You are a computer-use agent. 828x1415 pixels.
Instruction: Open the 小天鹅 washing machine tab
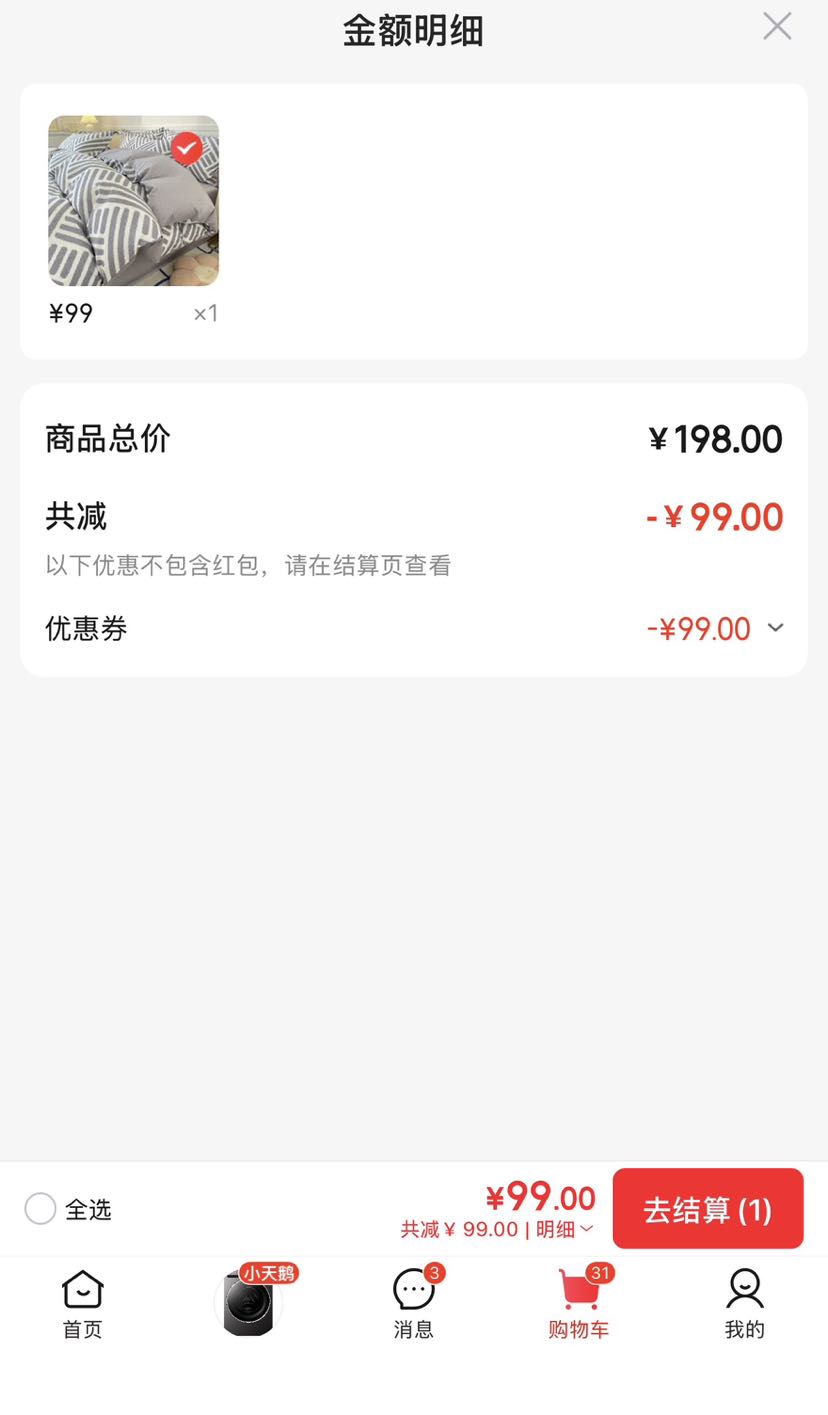click(x=249, y=1301)
